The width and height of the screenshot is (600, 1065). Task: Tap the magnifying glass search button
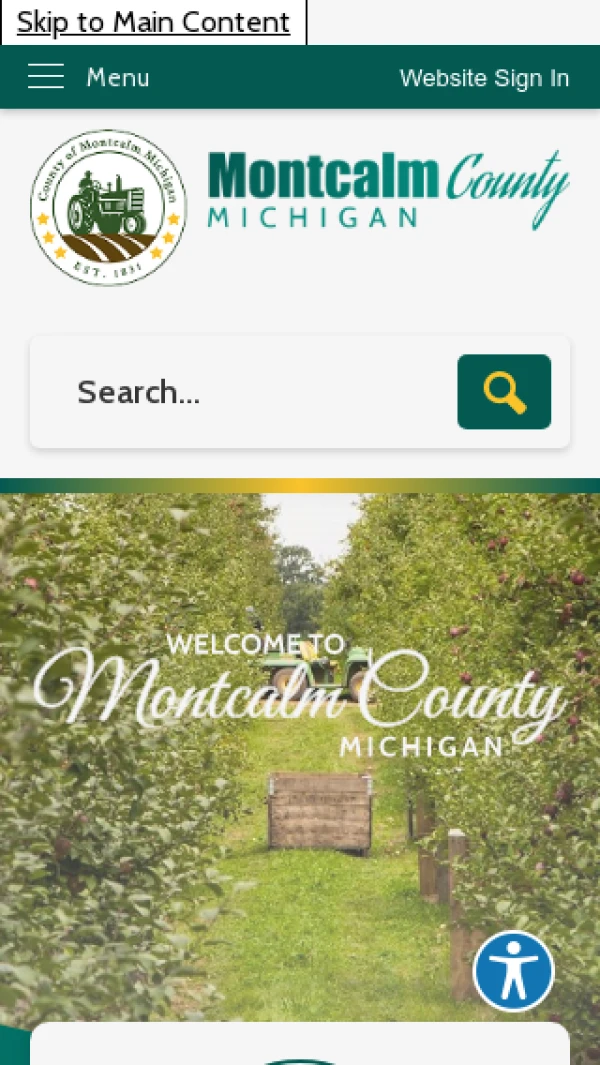coord(504,392)
